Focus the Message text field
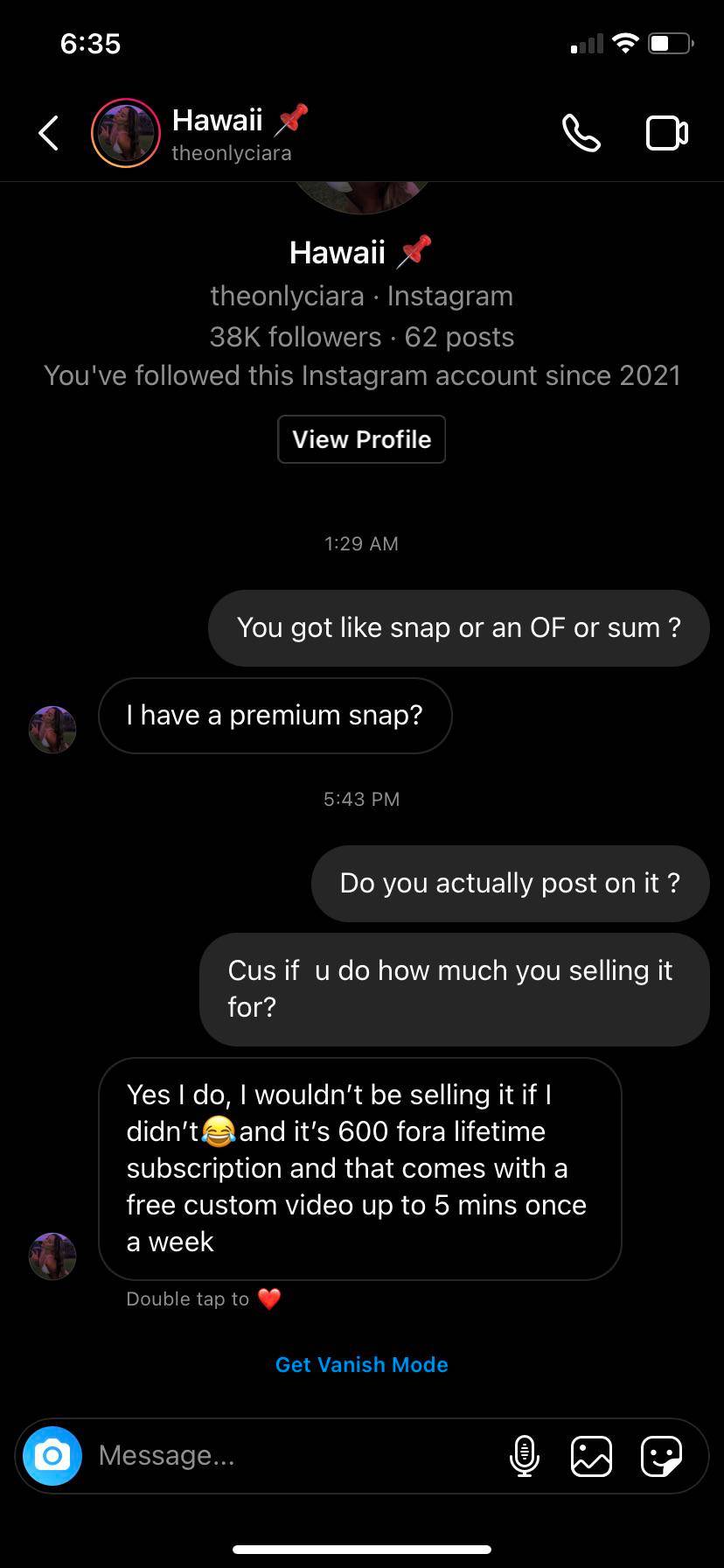 coord(289,1456)
